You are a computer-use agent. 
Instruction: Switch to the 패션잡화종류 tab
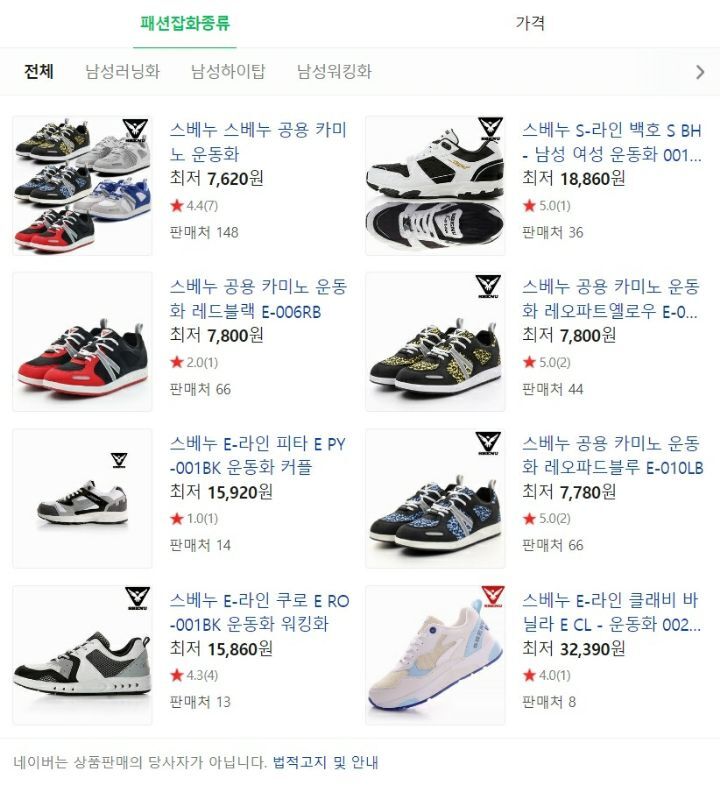click(x=186, y=23)
